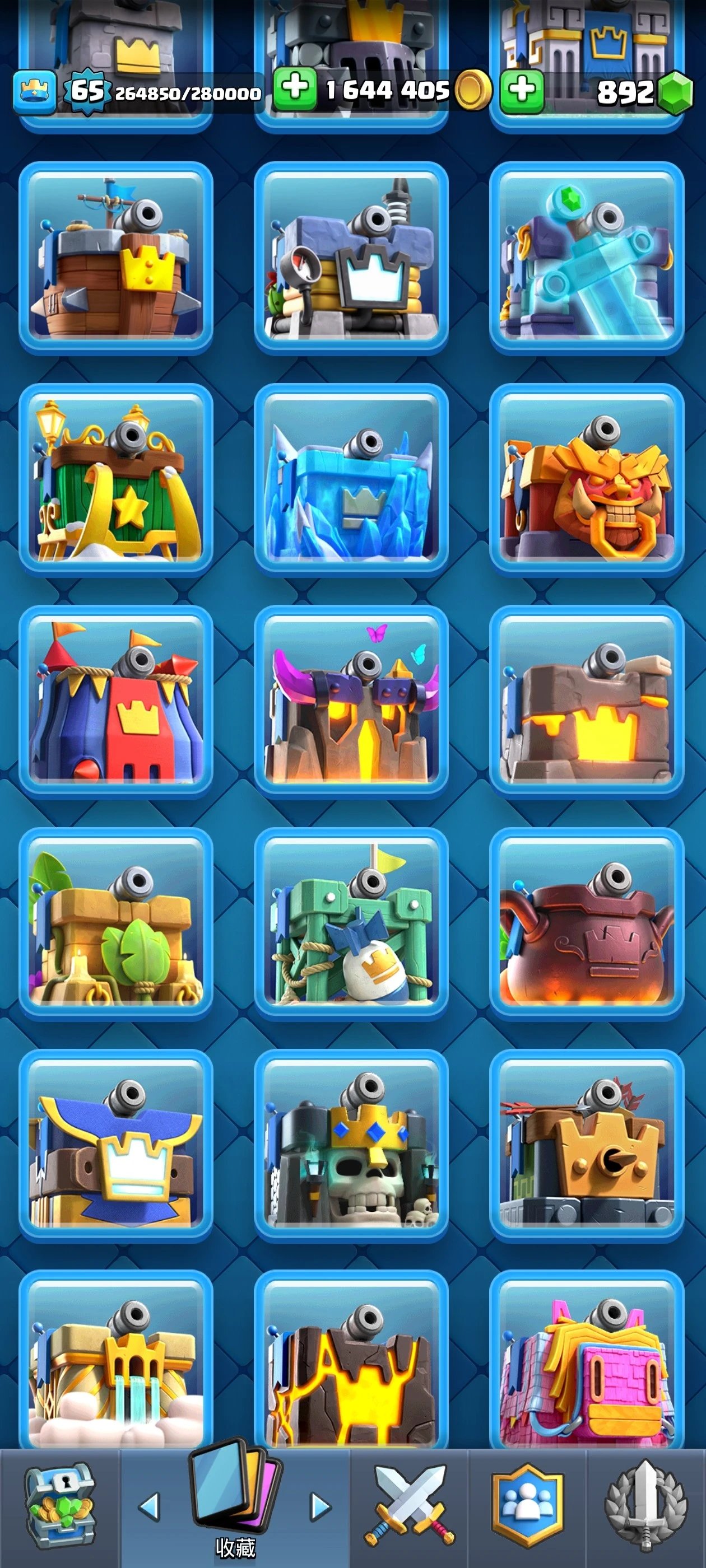Select the green star rocking-chair tower skin

116,480
